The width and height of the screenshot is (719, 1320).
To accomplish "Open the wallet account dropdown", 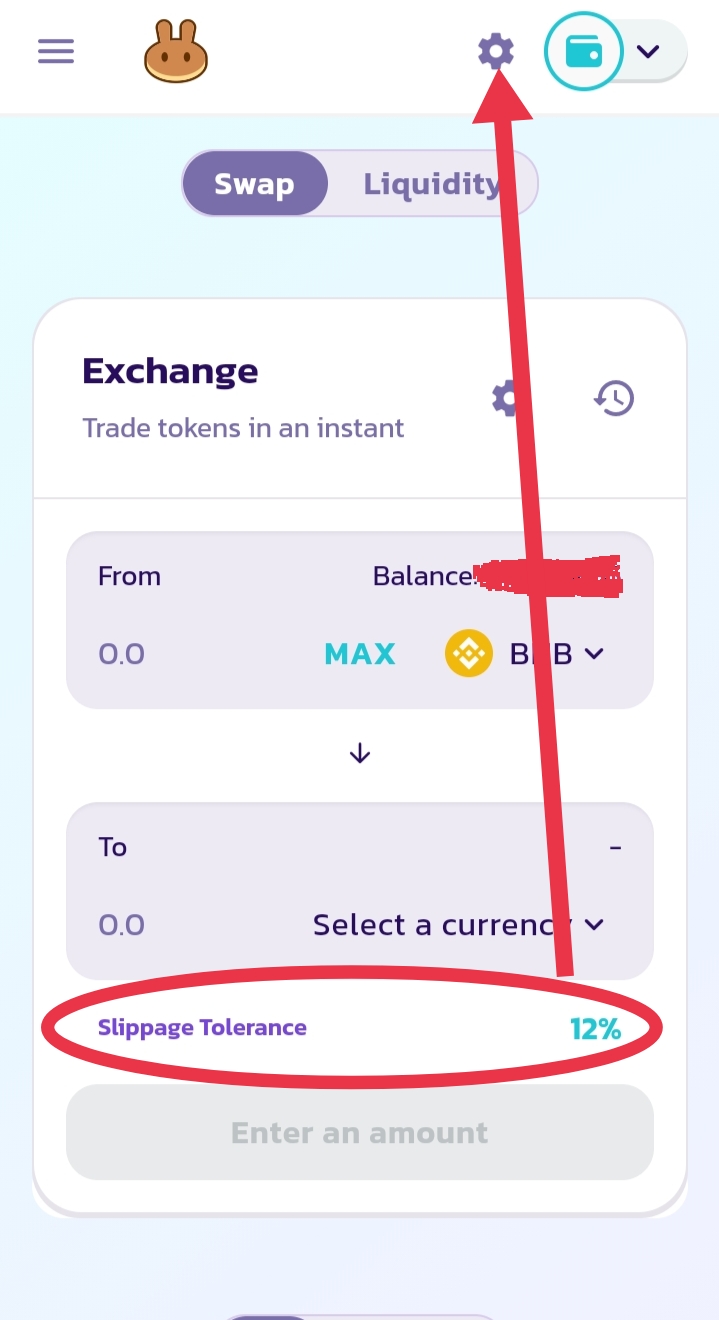I will tap(615, 51).
